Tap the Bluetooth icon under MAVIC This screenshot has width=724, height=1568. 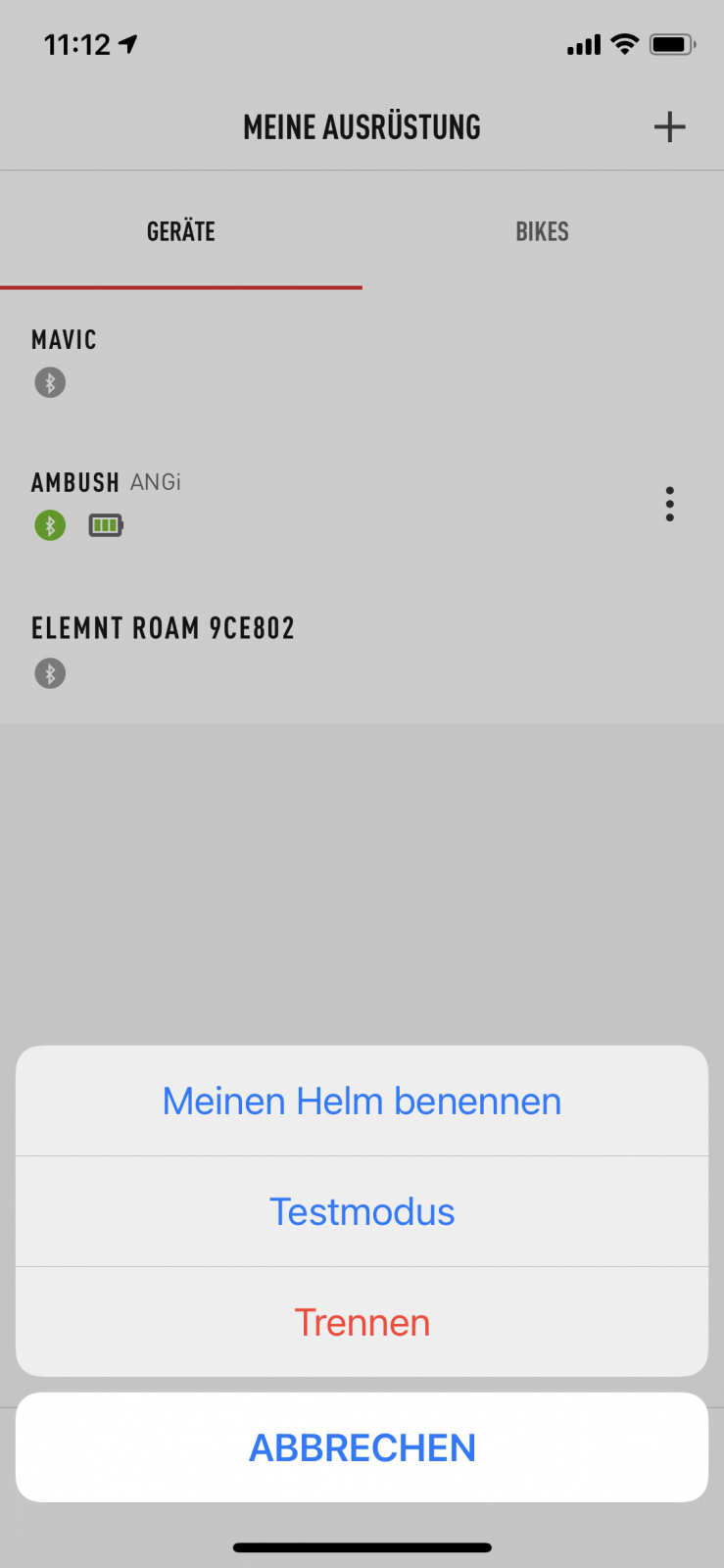(x=50, y=382)
